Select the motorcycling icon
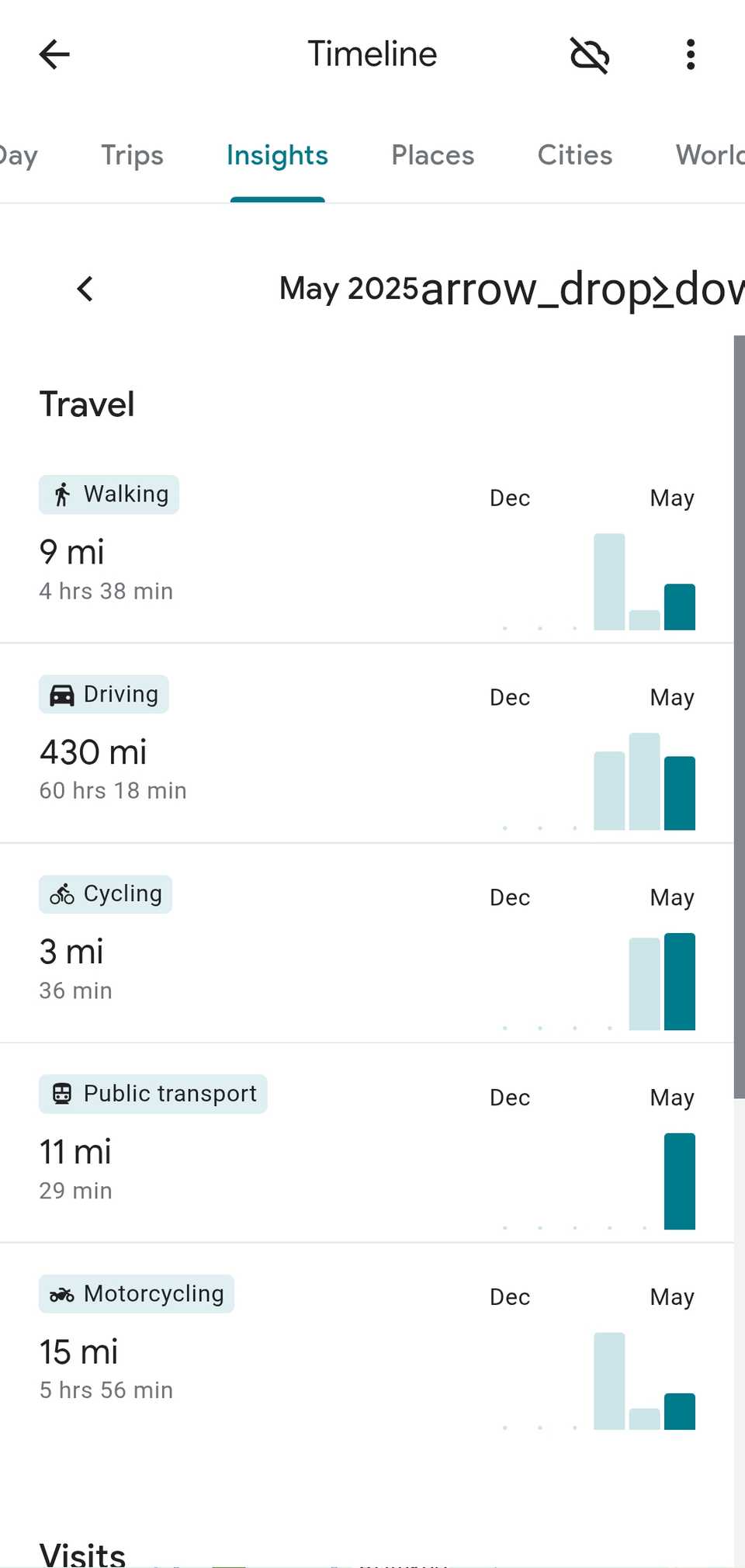The width and height of the screenshot is (745, 1568). (61, 1293)
